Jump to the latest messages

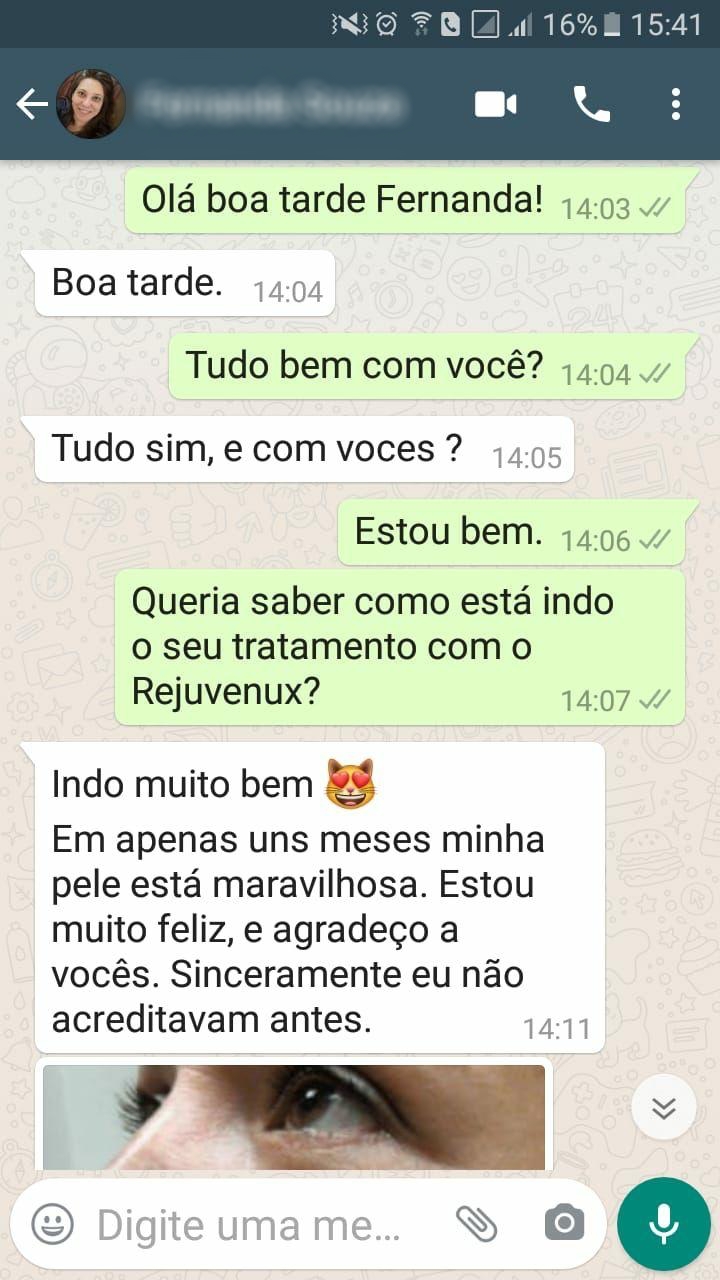[664, 1107]
